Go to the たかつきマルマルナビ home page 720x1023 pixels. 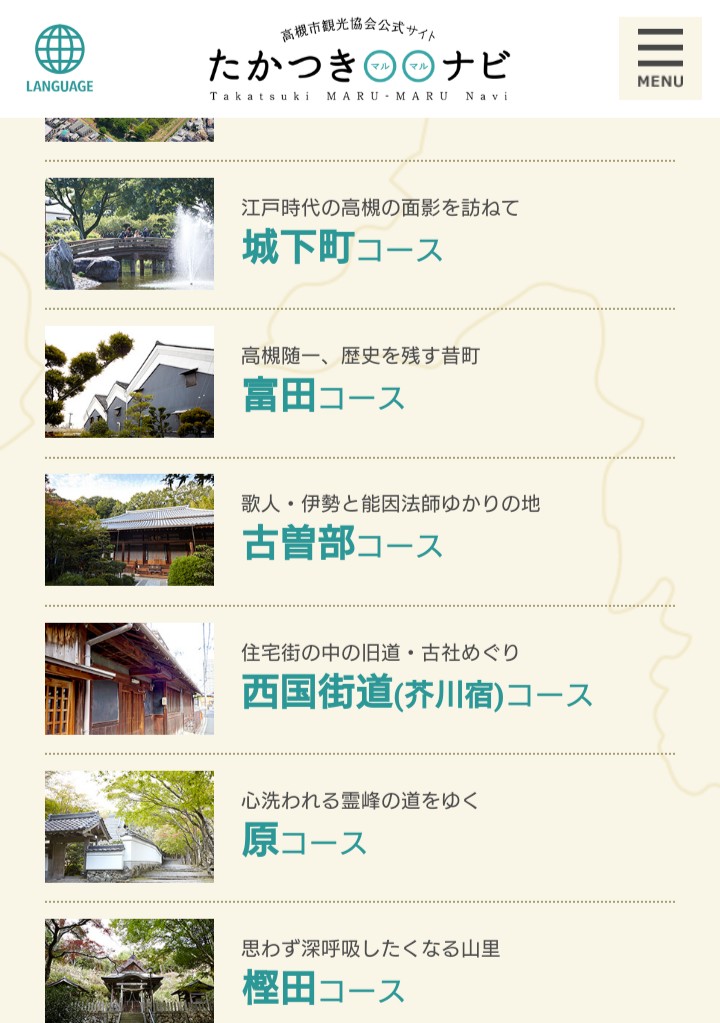click(359, 64)
